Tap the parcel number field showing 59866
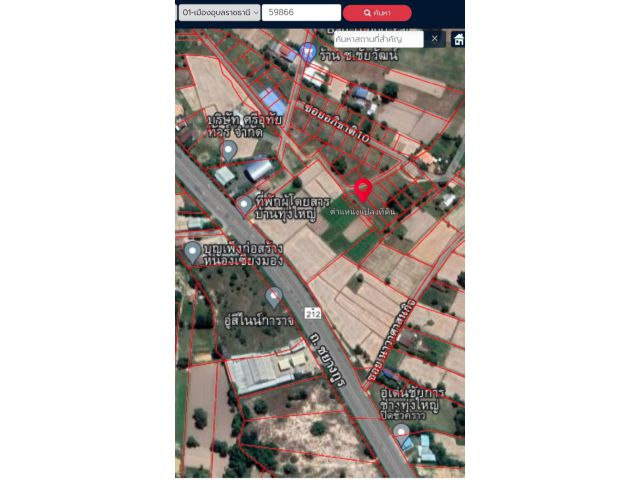Image resolution: width=640 pixels, height=480 pixels. [300, 13]
